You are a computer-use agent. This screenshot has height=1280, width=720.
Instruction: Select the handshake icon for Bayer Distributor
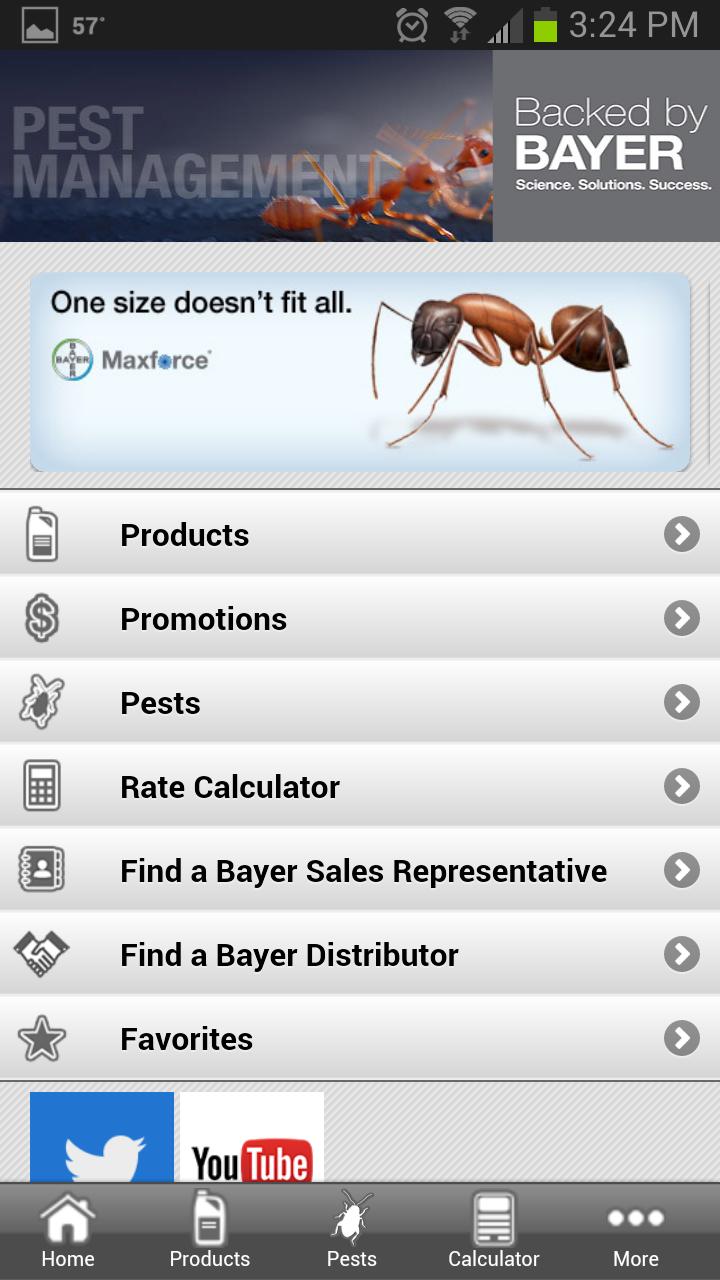[40, 954]
